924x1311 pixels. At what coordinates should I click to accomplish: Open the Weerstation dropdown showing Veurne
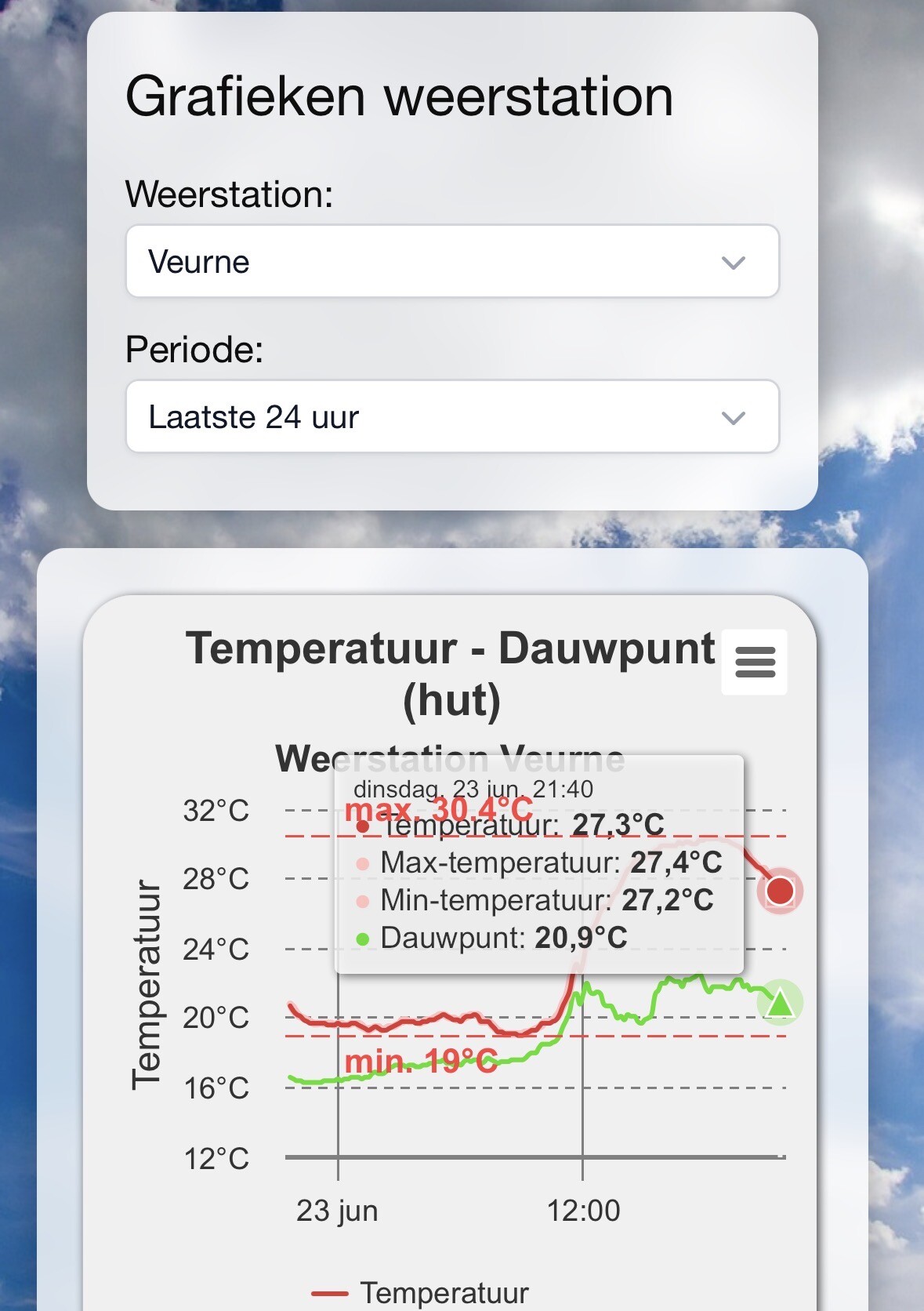[x=452, y=261]
